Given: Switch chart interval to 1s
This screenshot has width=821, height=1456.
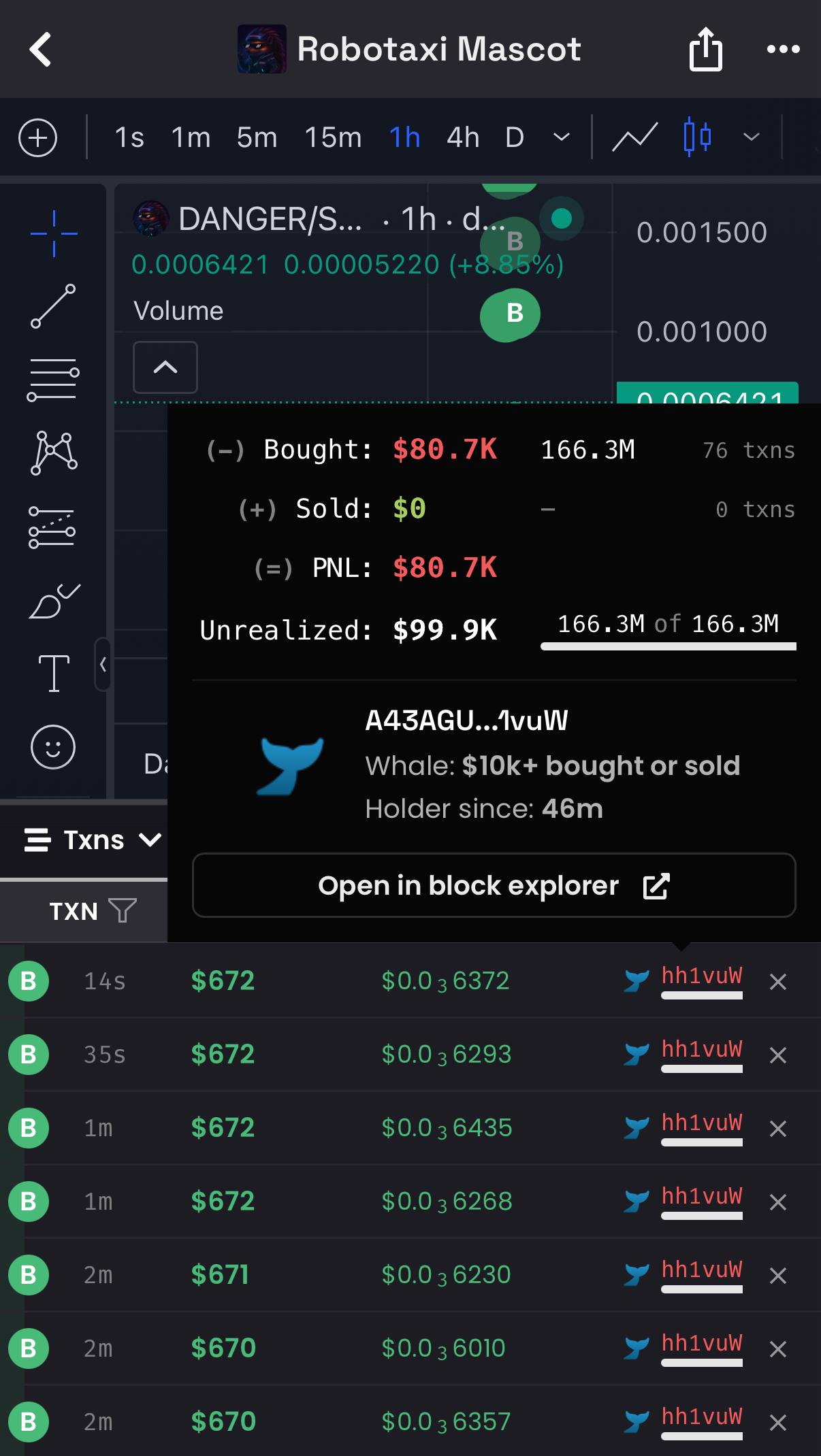Looking at the screenshot, I should coord(129,138).
